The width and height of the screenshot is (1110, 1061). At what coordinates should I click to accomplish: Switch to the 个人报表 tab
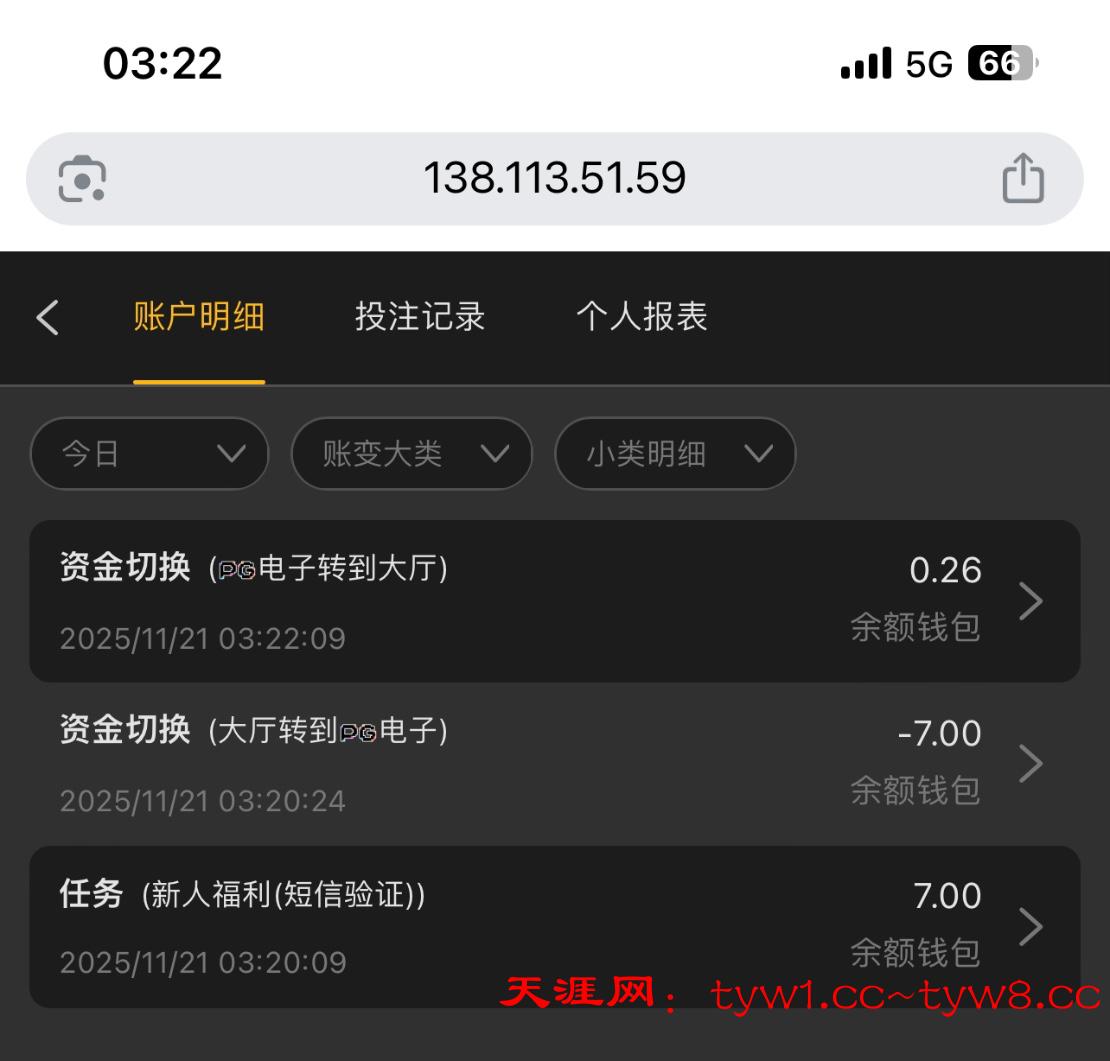point(641,317)
